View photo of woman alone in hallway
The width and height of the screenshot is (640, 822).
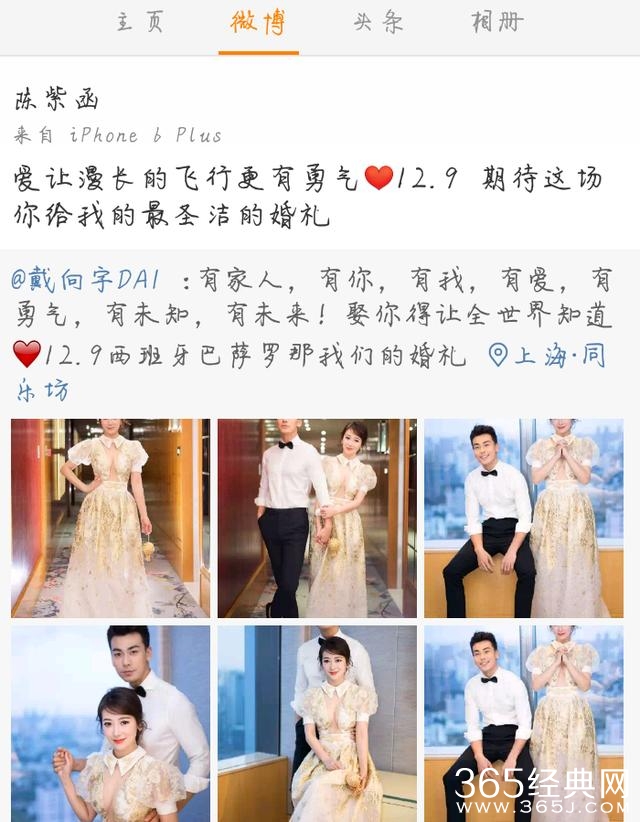click(x=110, y=518)
